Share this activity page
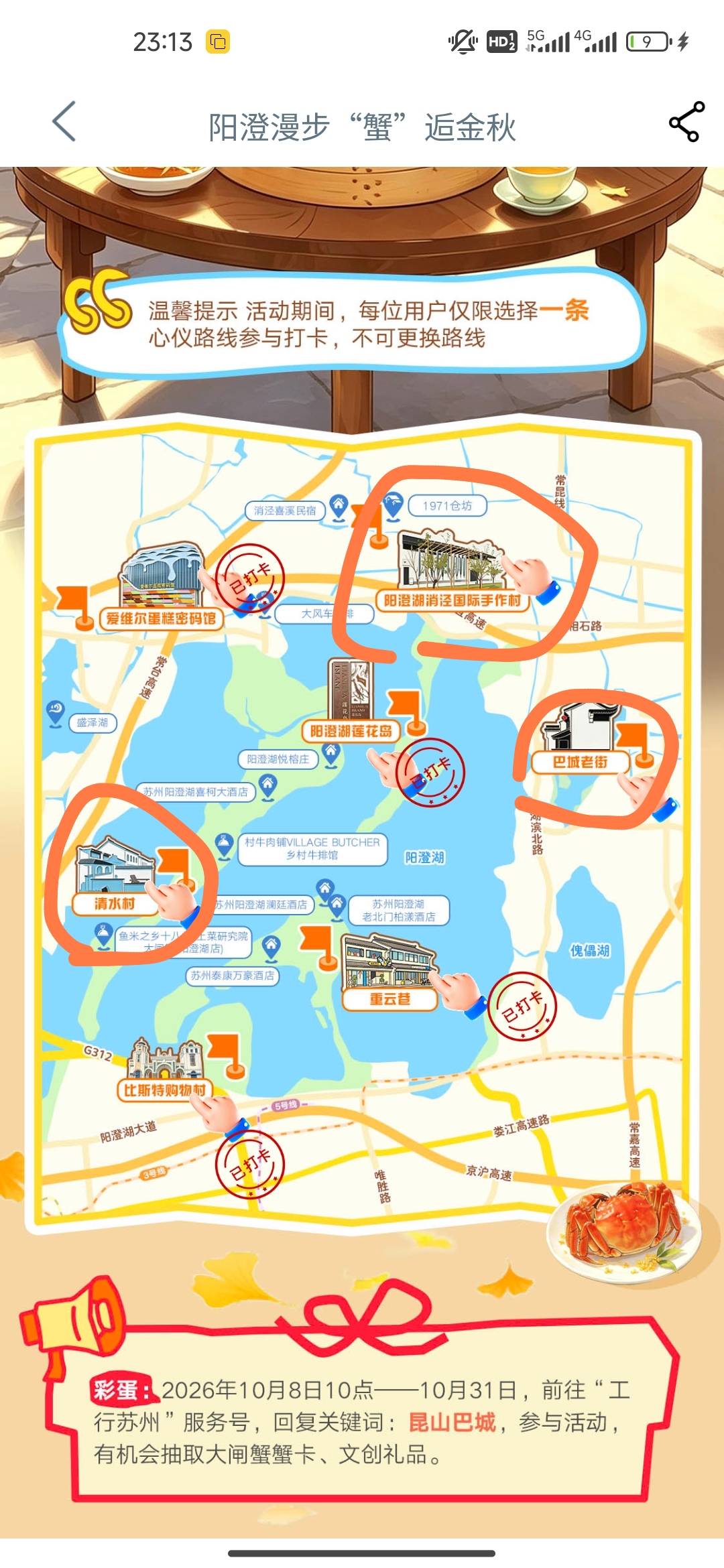 [686, 122]
